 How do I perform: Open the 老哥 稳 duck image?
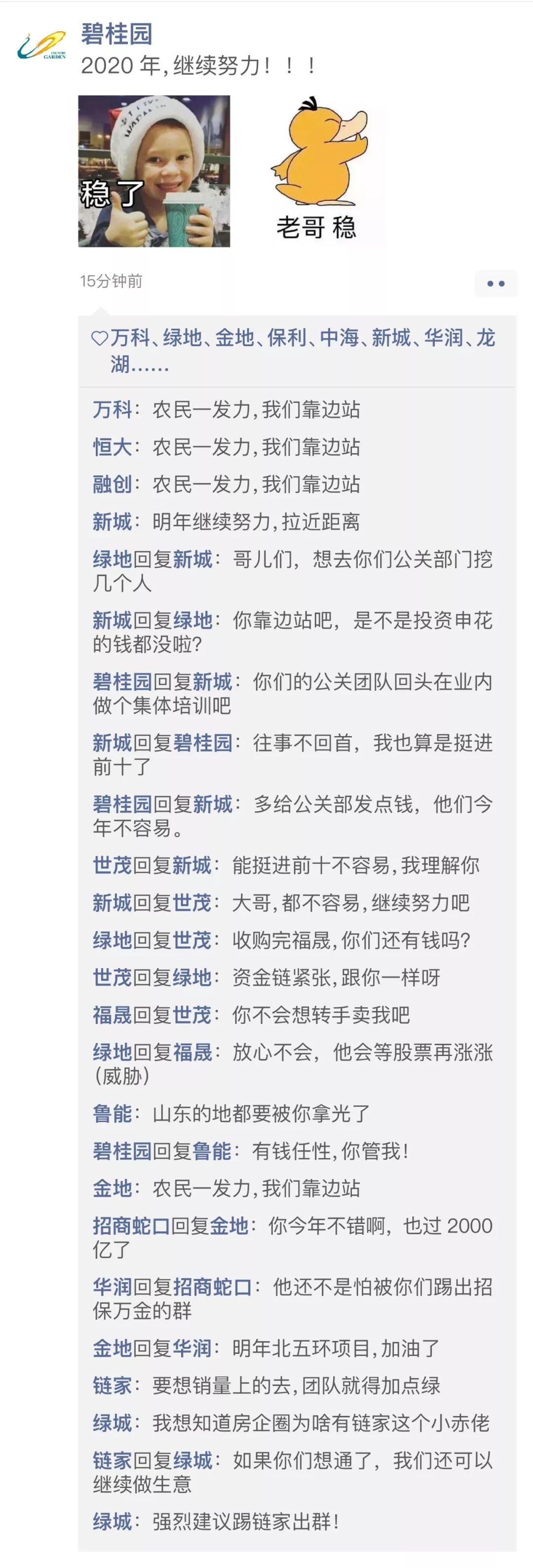click(317, 171)
